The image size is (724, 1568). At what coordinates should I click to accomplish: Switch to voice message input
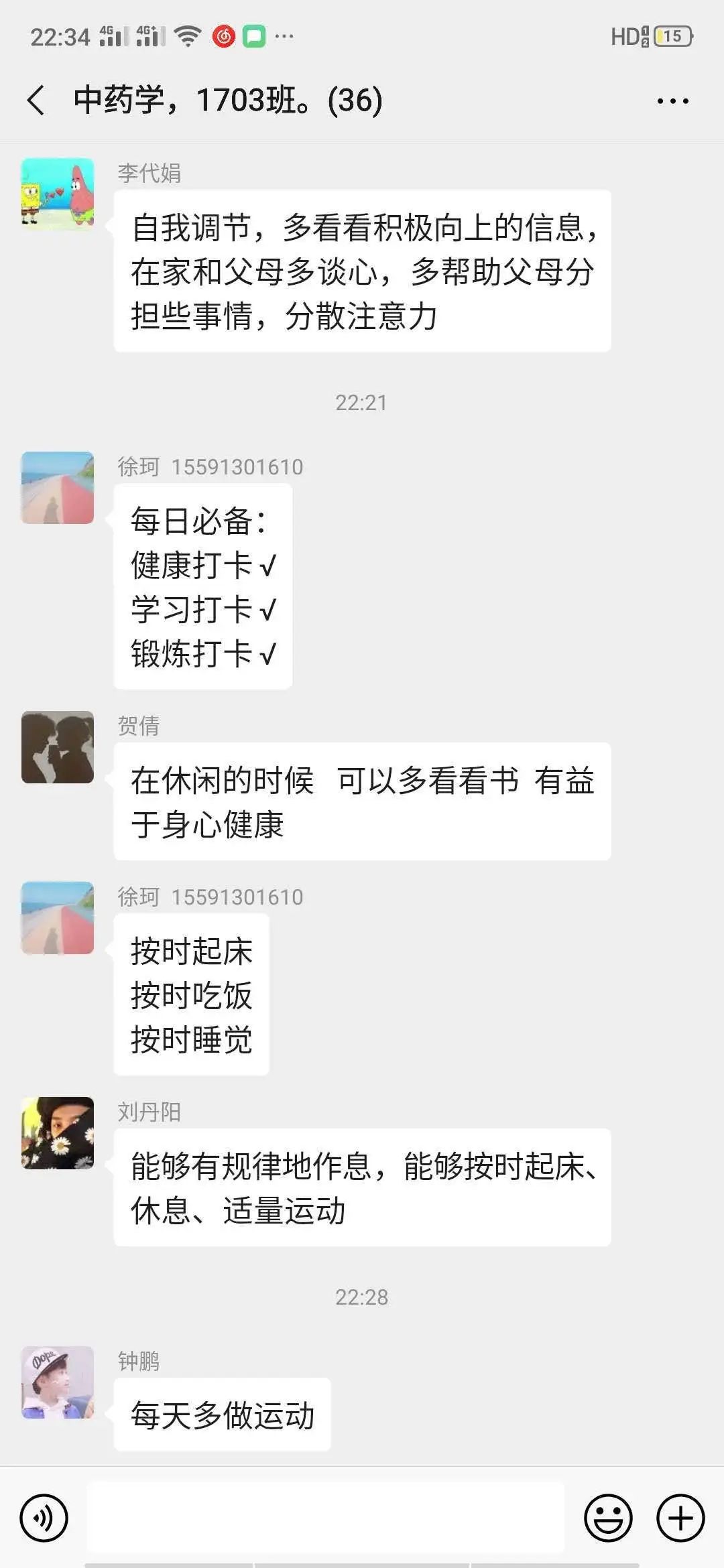[44, 1518]
